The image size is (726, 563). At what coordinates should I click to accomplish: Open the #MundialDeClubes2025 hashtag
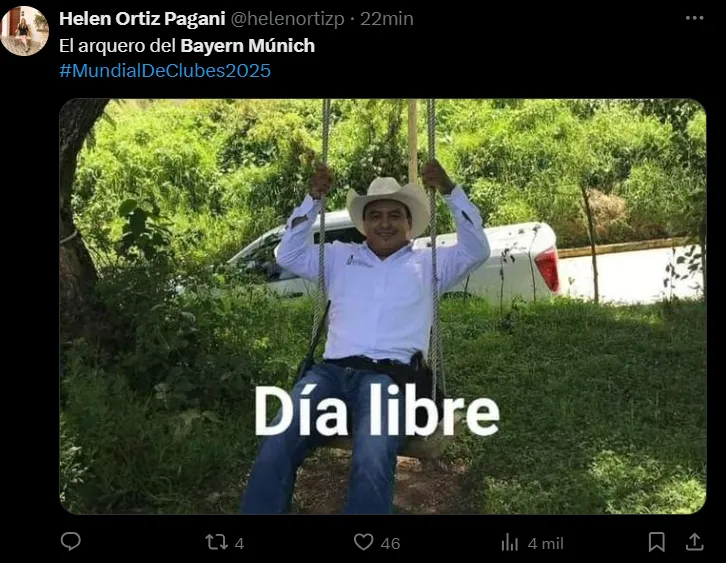[165, 71]
